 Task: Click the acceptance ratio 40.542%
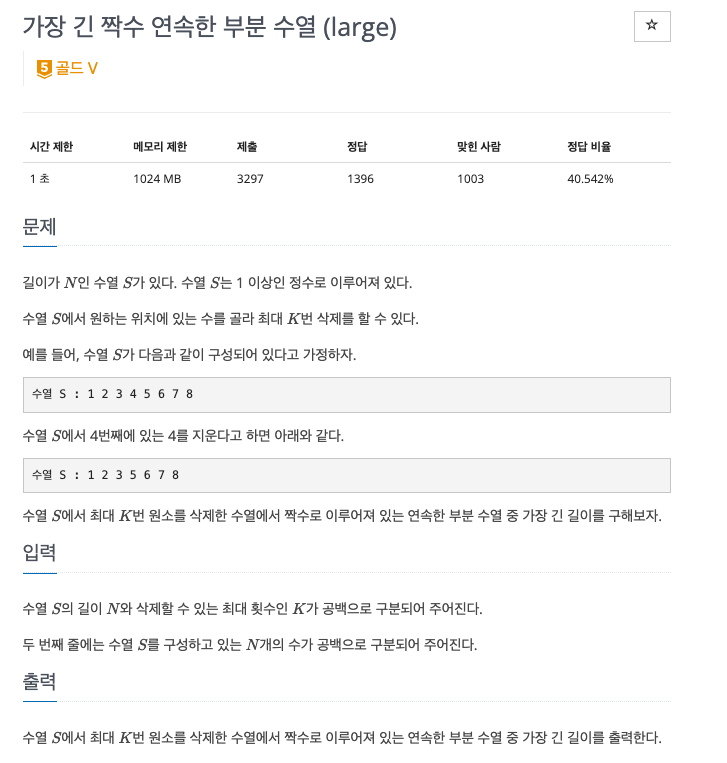[x=590, y=178]
